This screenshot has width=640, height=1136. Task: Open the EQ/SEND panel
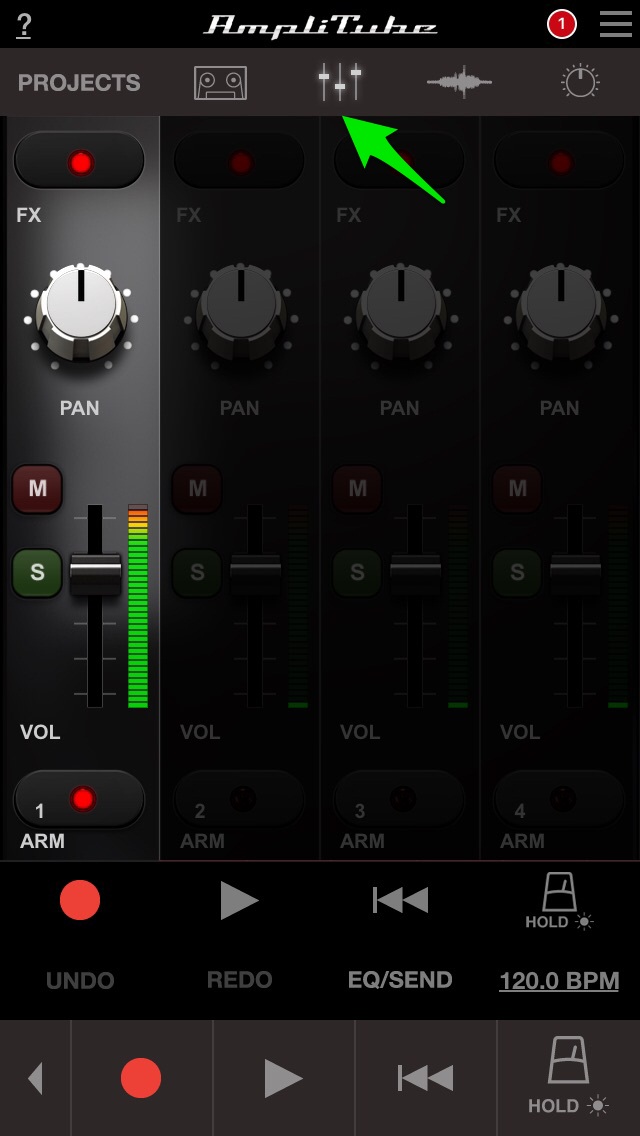pyautogui.click(x=400, y=980)
